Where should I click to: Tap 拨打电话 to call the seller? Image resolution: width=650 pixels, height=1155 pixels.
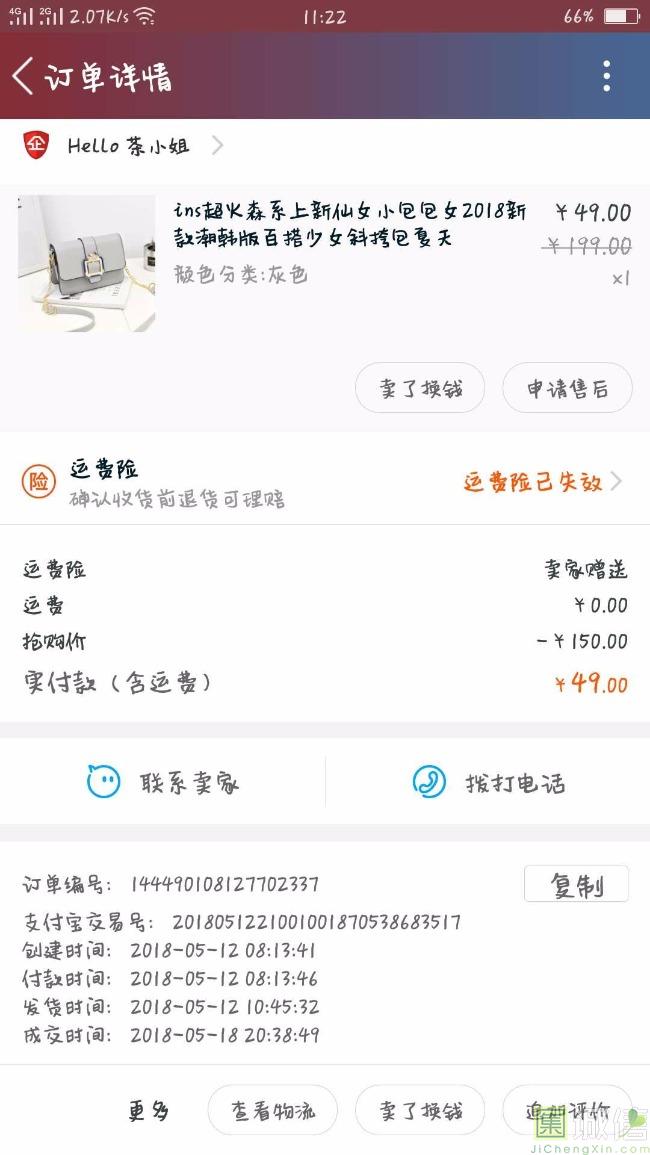(x=489, y=782)
